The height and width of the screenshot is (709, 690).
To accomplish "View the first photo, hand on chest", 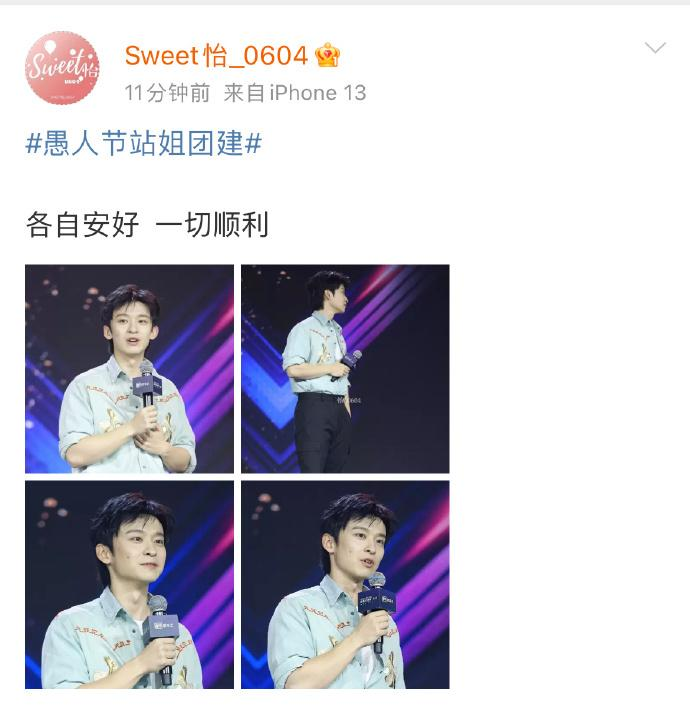I will tap(129, 368).
